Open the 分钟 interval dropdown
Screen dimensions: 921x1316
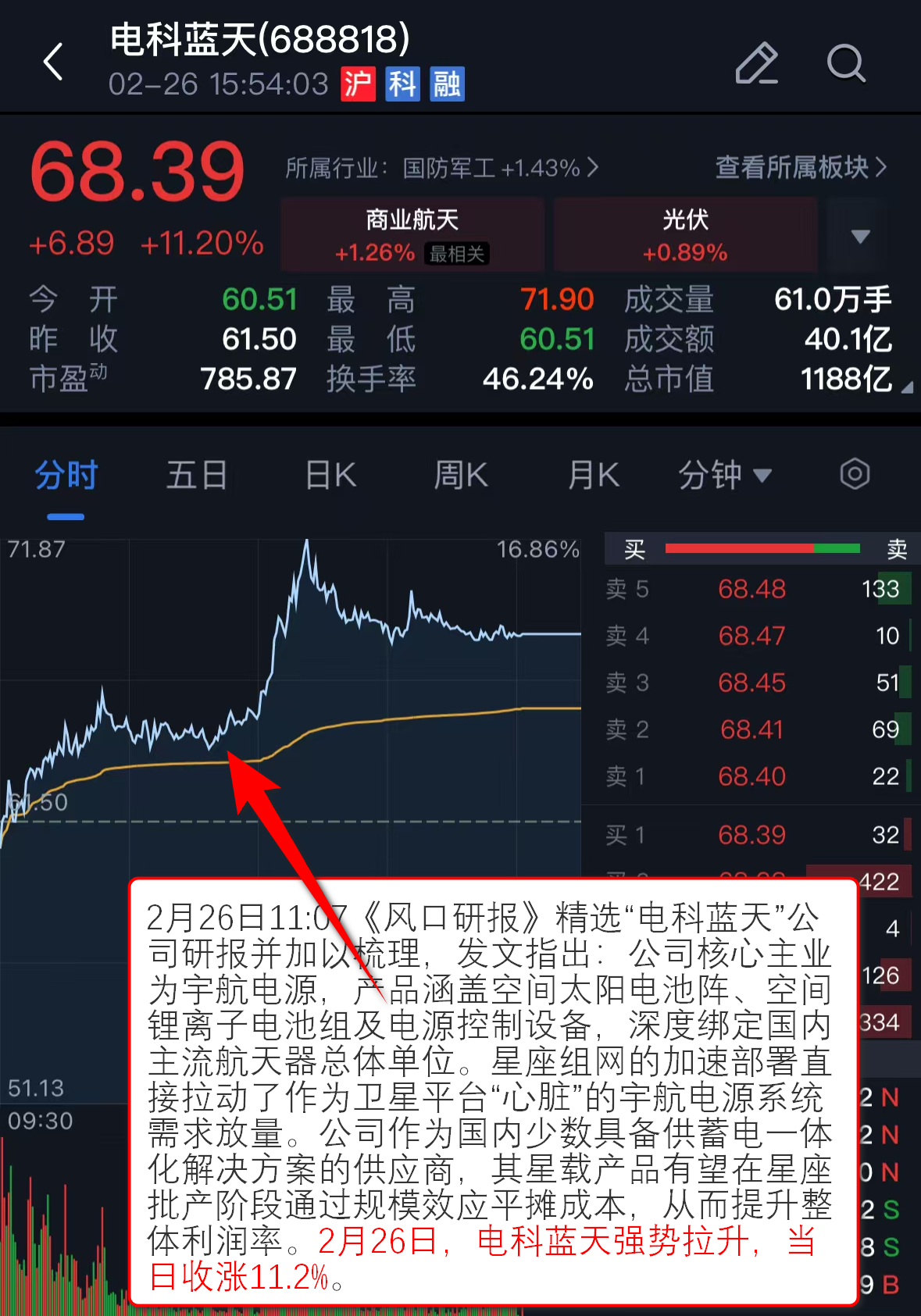point(724,476)
